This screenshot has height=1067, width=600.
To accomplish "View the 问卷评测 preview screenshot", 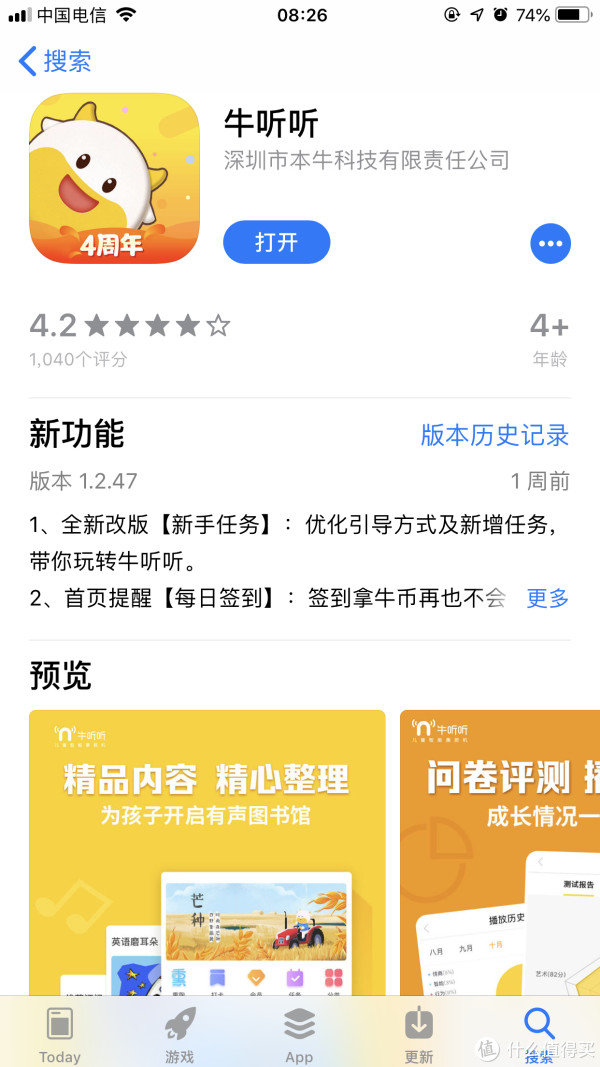I will coord(500,850).
